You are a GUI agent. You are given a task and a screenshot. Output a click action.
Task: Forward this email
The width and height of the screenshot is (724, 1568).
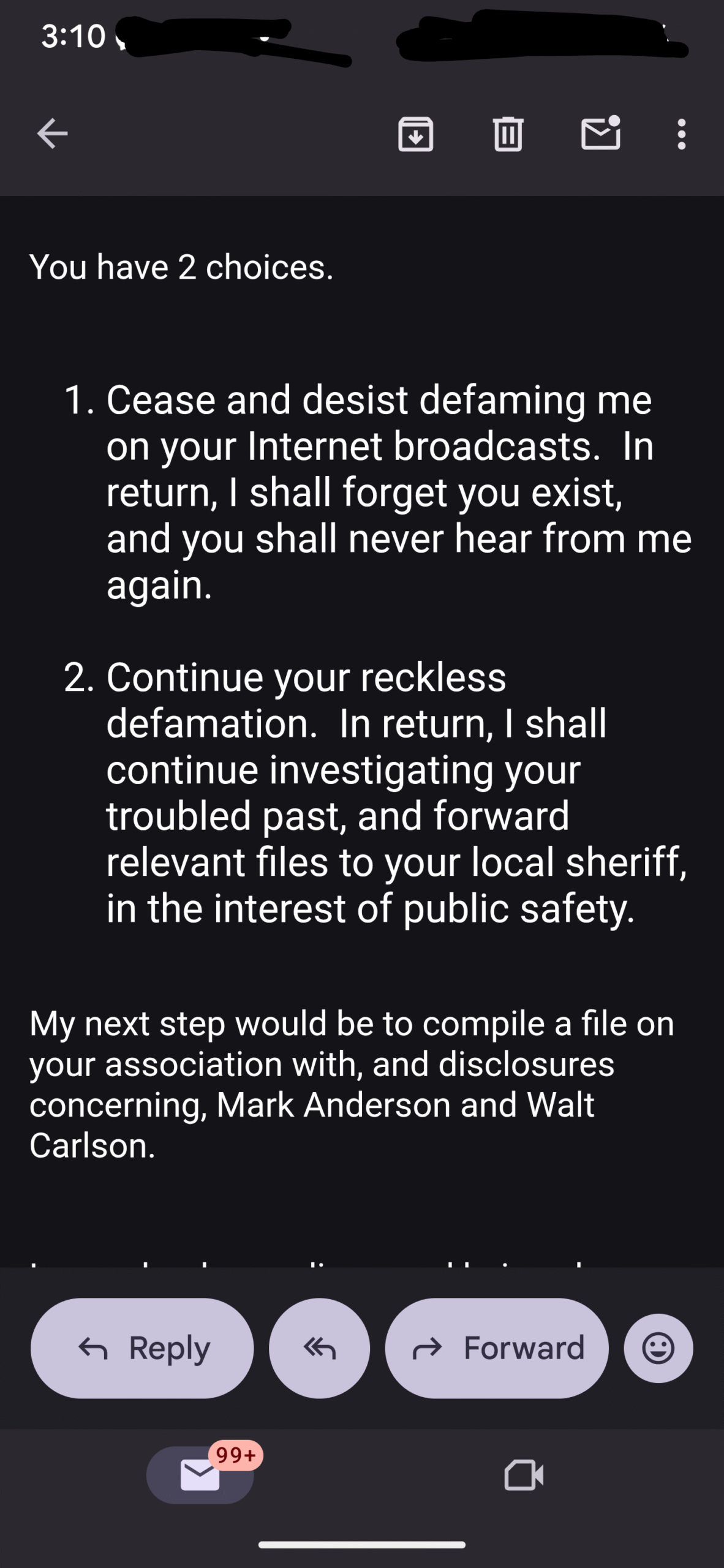coord(497,1348)
